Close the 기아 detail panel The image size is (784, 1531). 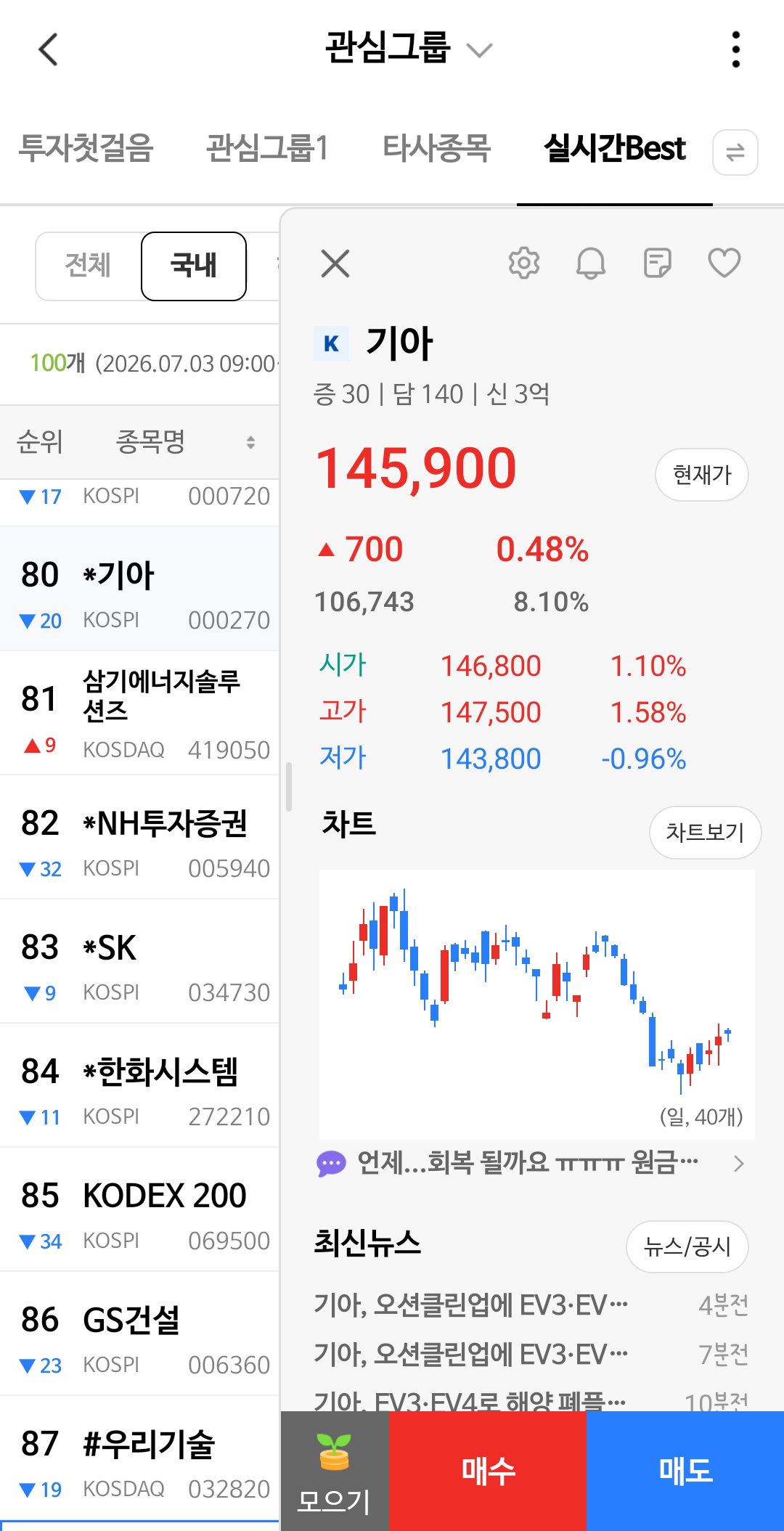pyautogui.click(x=335, y=264)
